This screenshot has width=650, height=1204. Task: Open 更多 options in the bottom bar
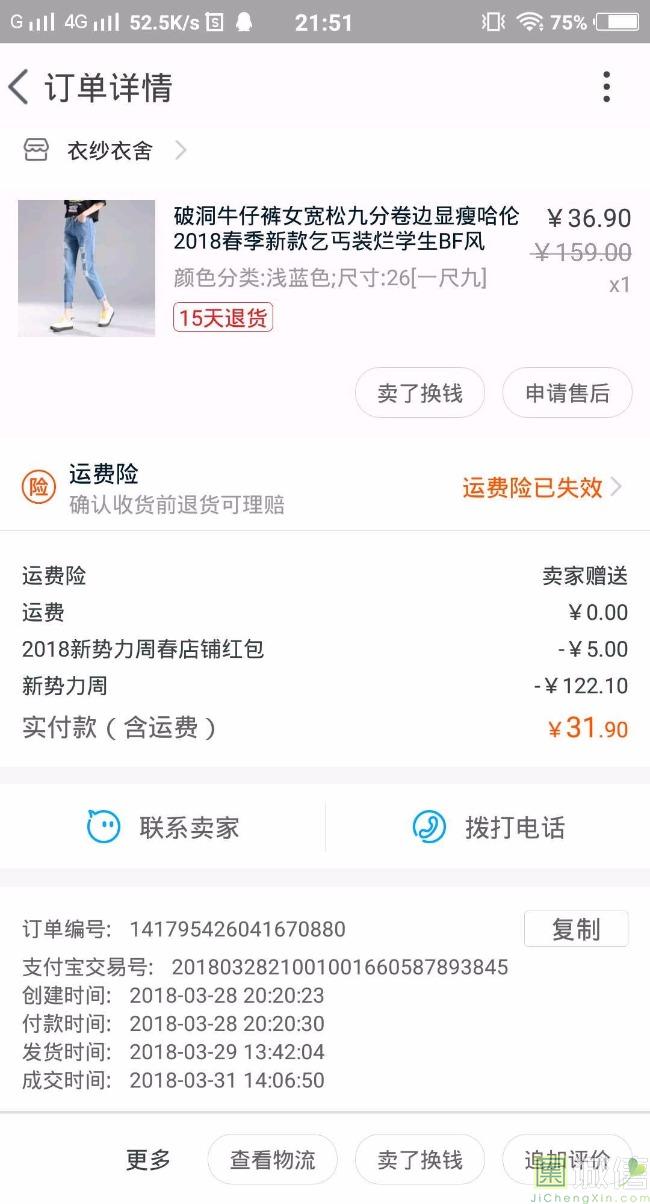click(148, 1160)
